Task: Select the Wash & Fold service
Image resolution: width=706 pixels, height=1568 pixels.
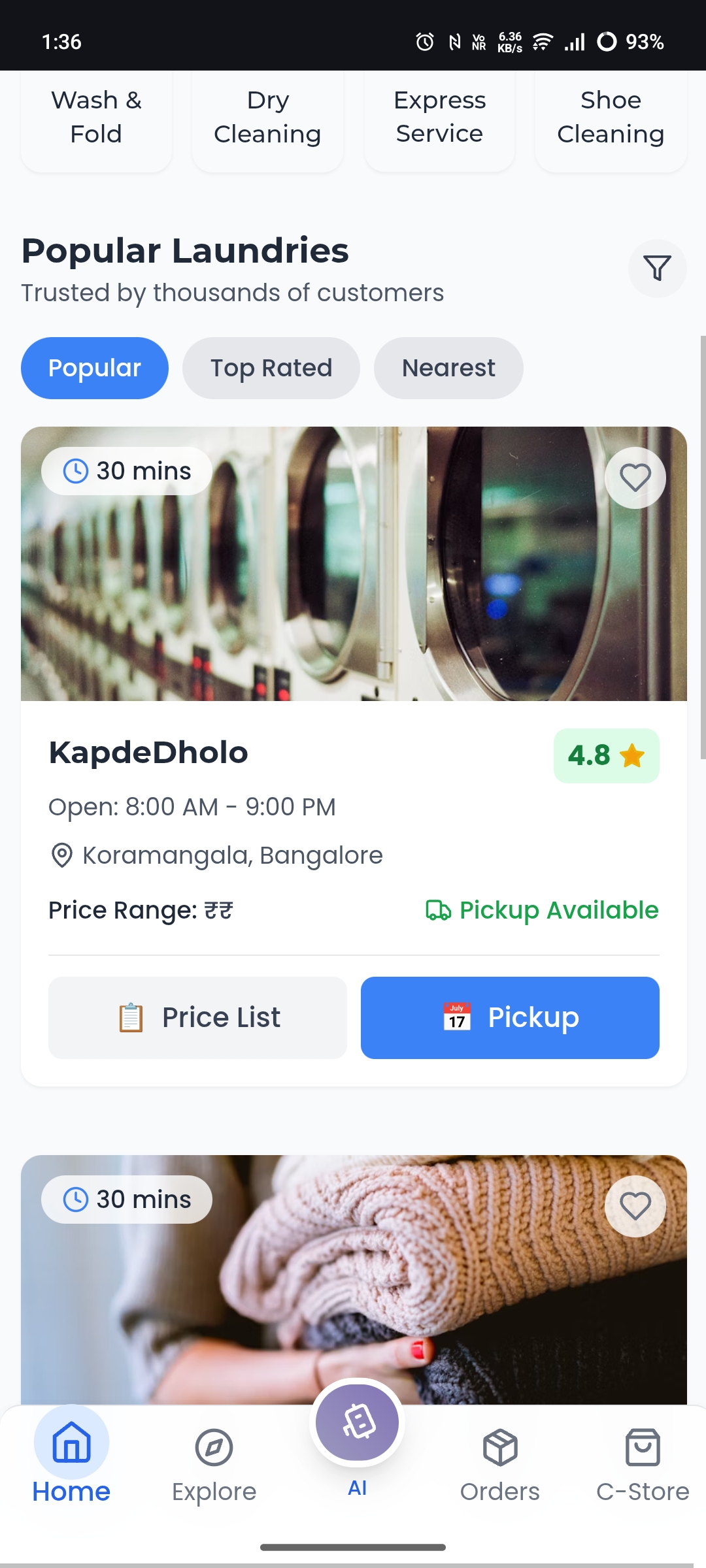Action: pos(96,118)
